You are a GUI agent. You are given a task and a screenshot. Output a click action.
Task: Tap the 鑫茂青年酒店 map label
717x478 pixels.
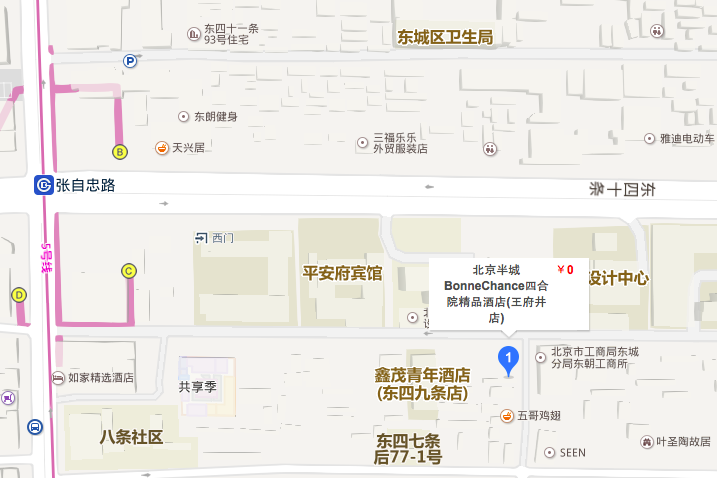point(422,384)
